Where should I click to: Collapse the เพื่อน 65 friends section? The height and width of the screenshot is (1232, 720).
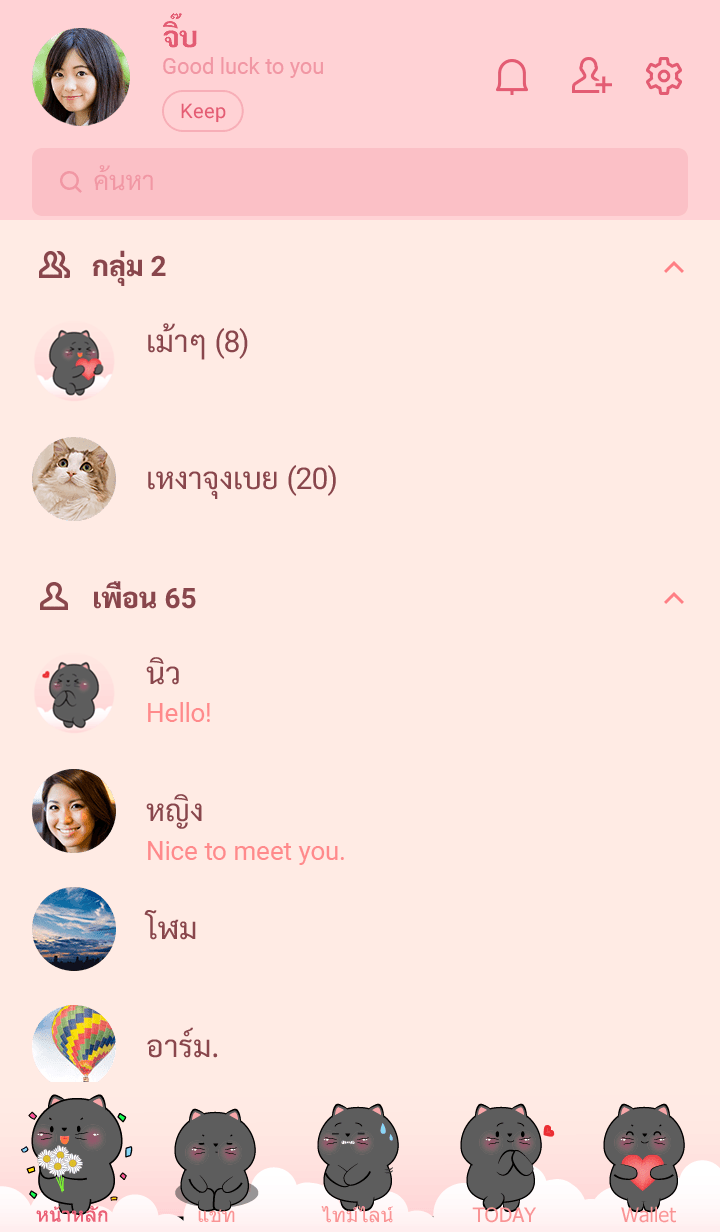[x=674, y=598]
